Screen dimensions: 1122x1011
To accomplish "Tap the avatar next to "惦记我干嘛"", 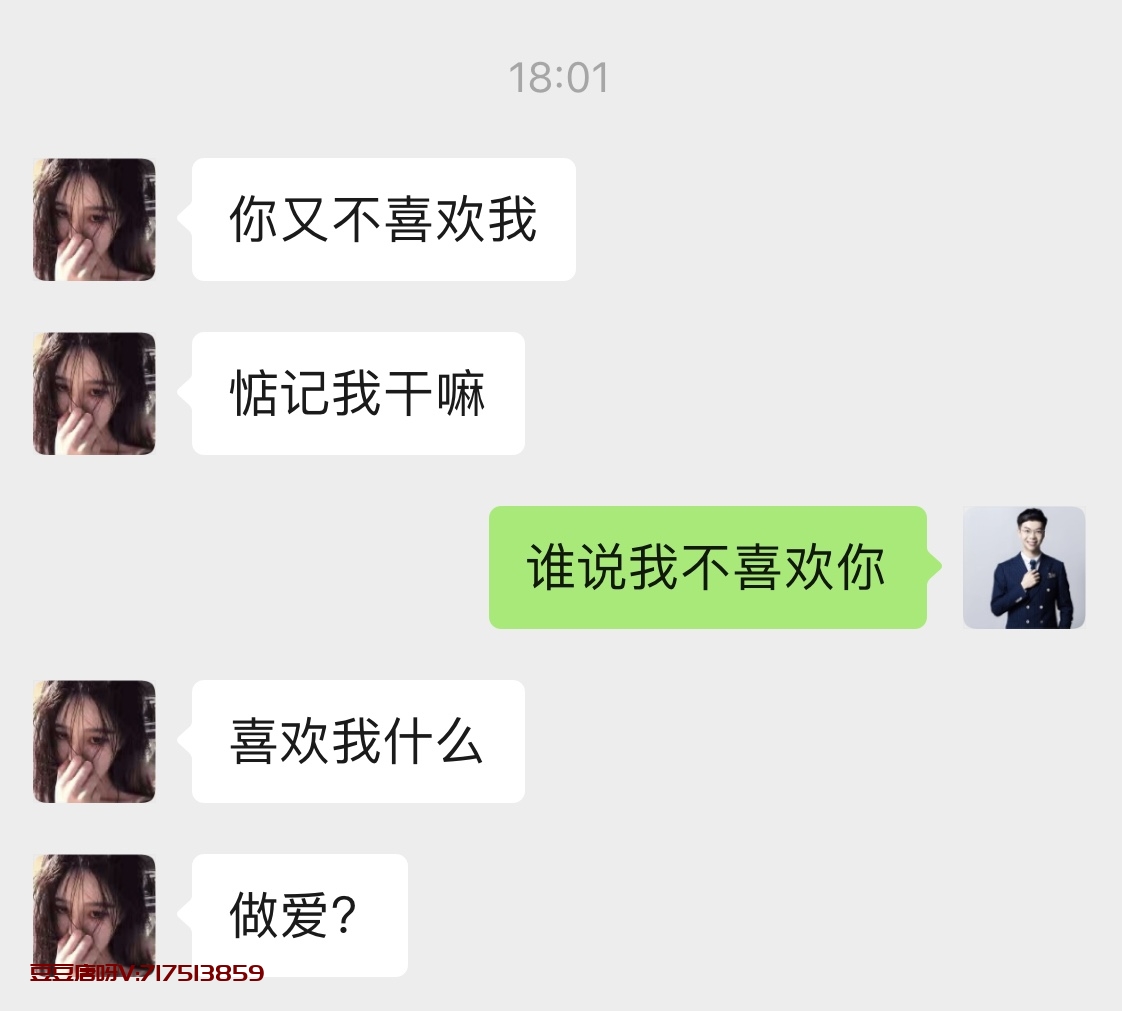I will [x=94, y=393].
